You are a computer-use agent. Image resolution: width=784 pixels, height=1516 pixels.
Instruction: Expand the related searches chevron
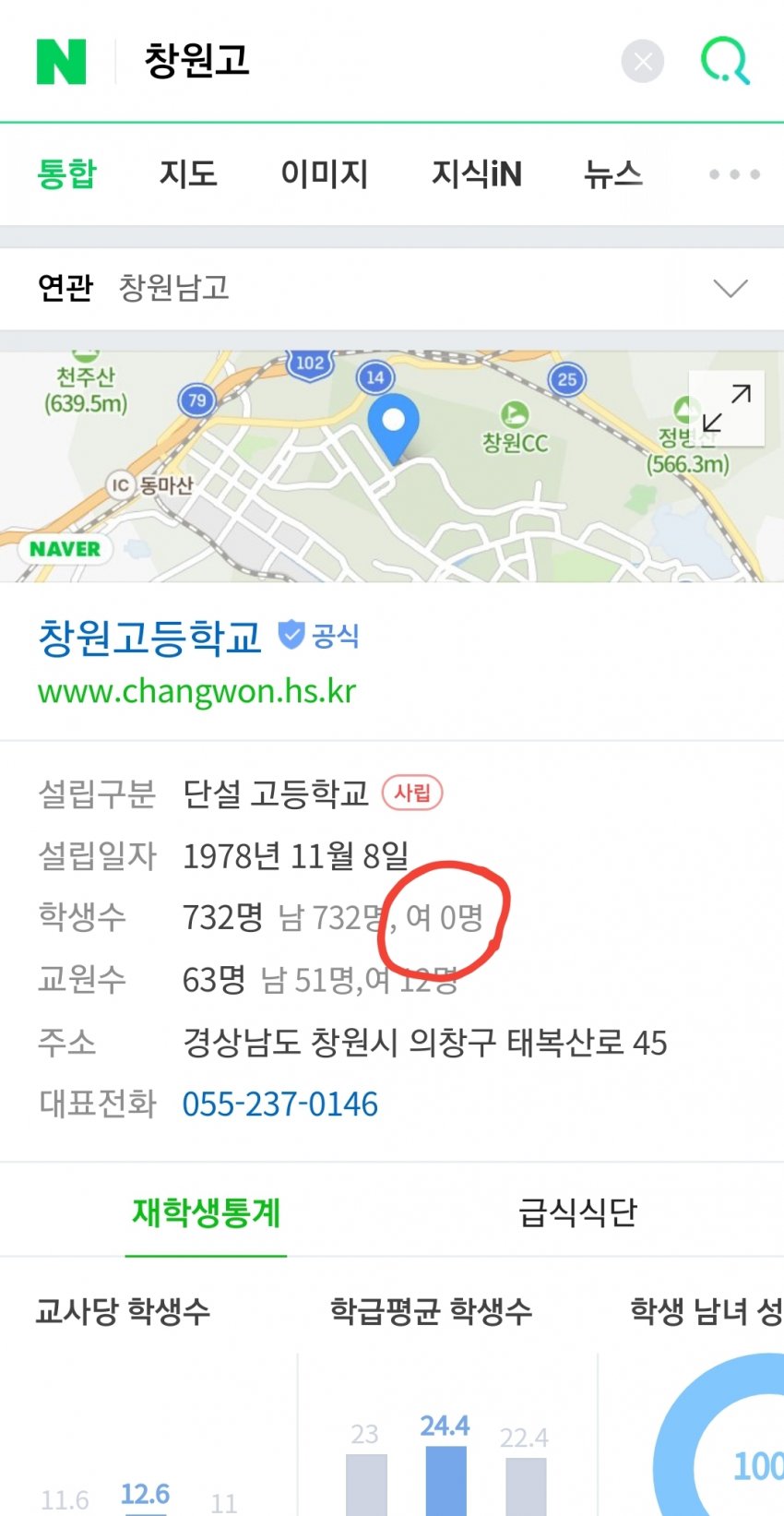730,289
